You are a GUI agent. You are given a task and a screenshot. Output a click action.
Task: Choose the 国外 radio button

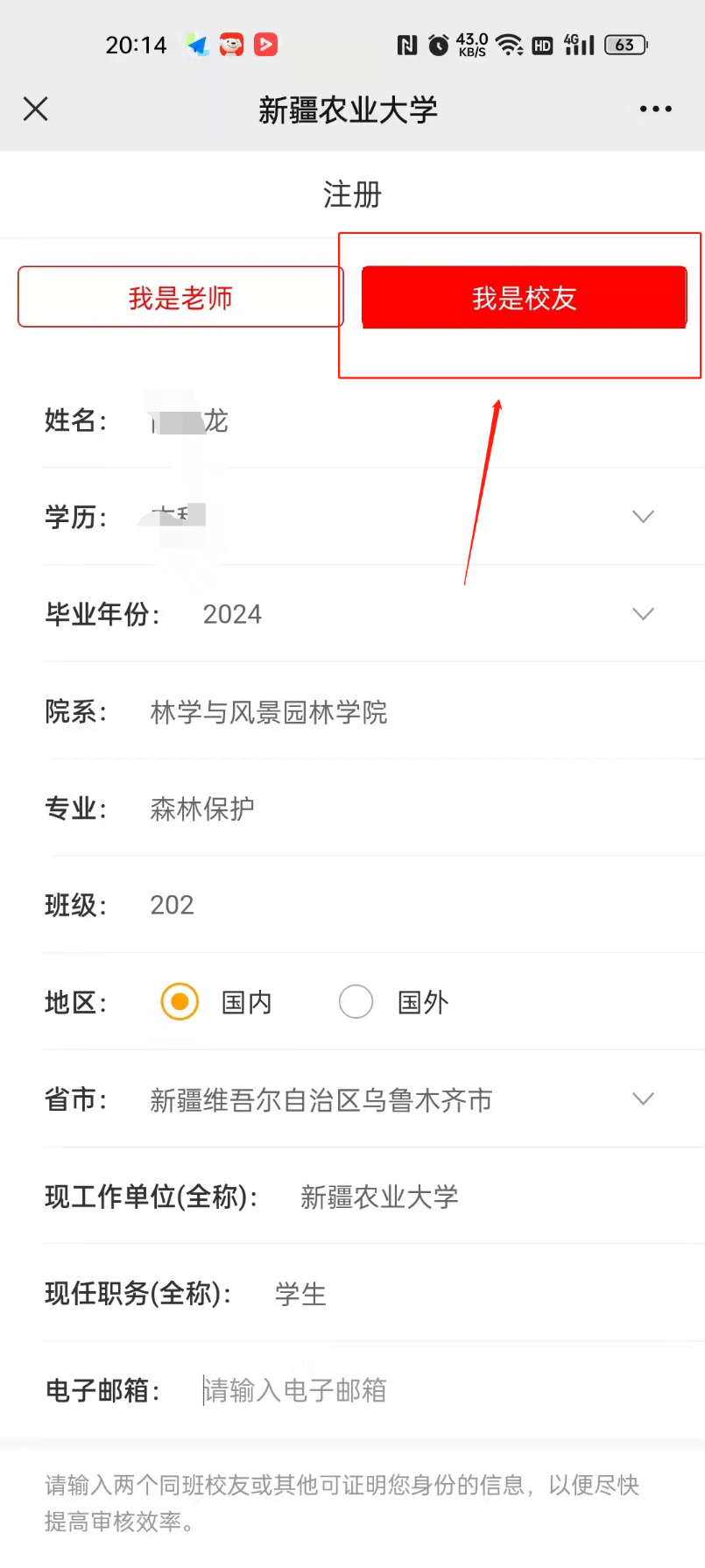[356, 1002]
